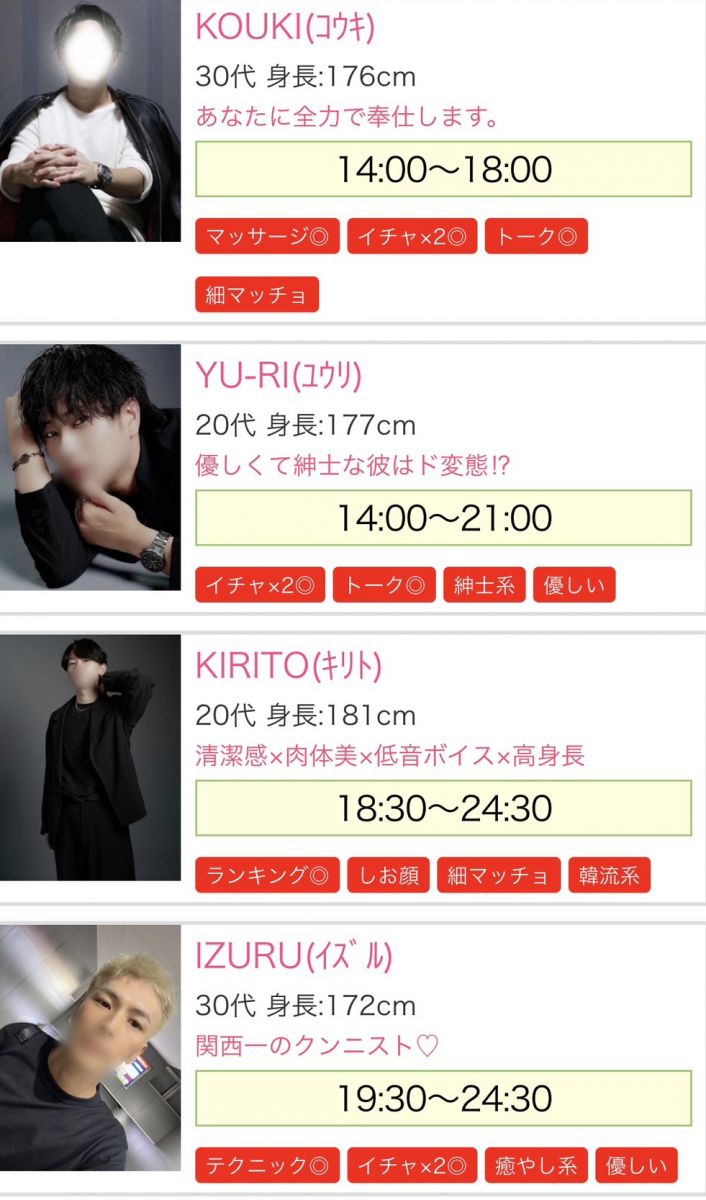The height and width of the screenshot is (1200, 706).
Task: Select the マッサージ◎ tag under KOUKI
Action: click(x=267, y=237)
